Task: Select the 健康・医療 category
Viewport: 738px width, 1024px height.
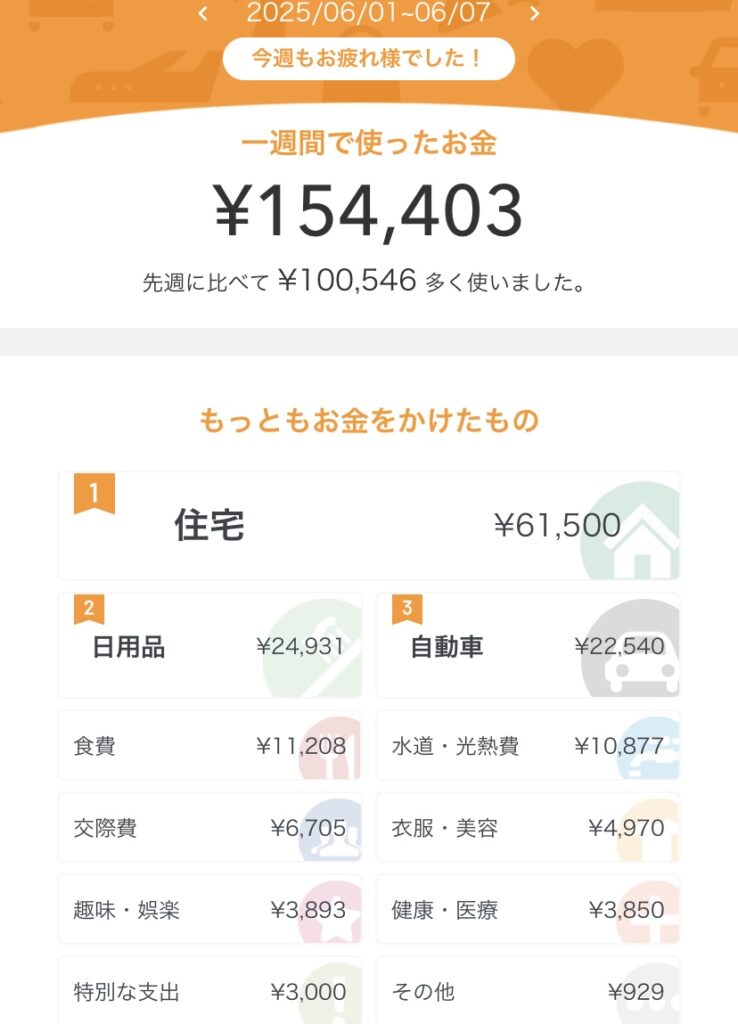Action: point(528,910)
